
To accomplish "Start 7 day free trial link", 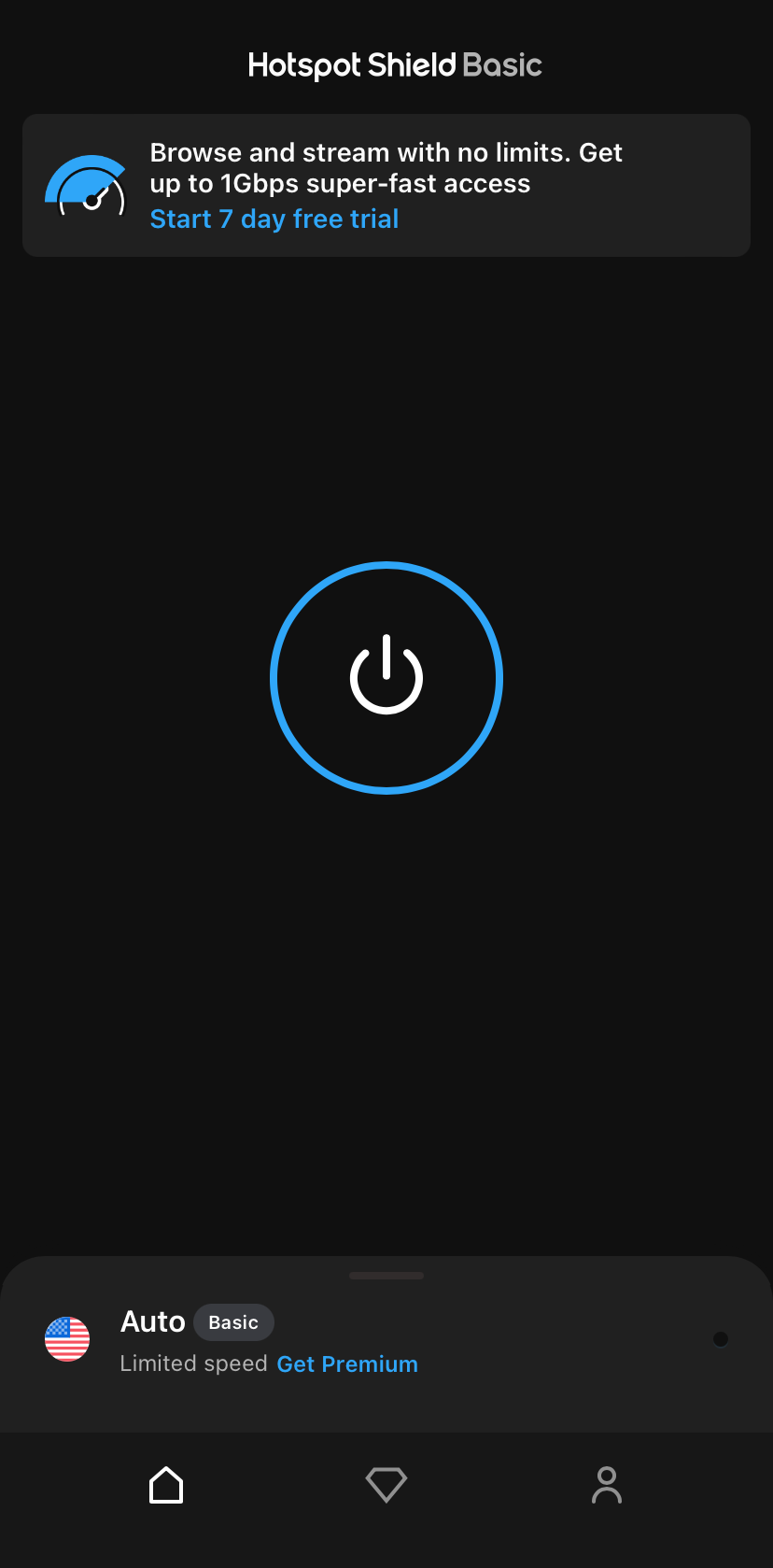I will pyautogui.click(x=274, y=219).
